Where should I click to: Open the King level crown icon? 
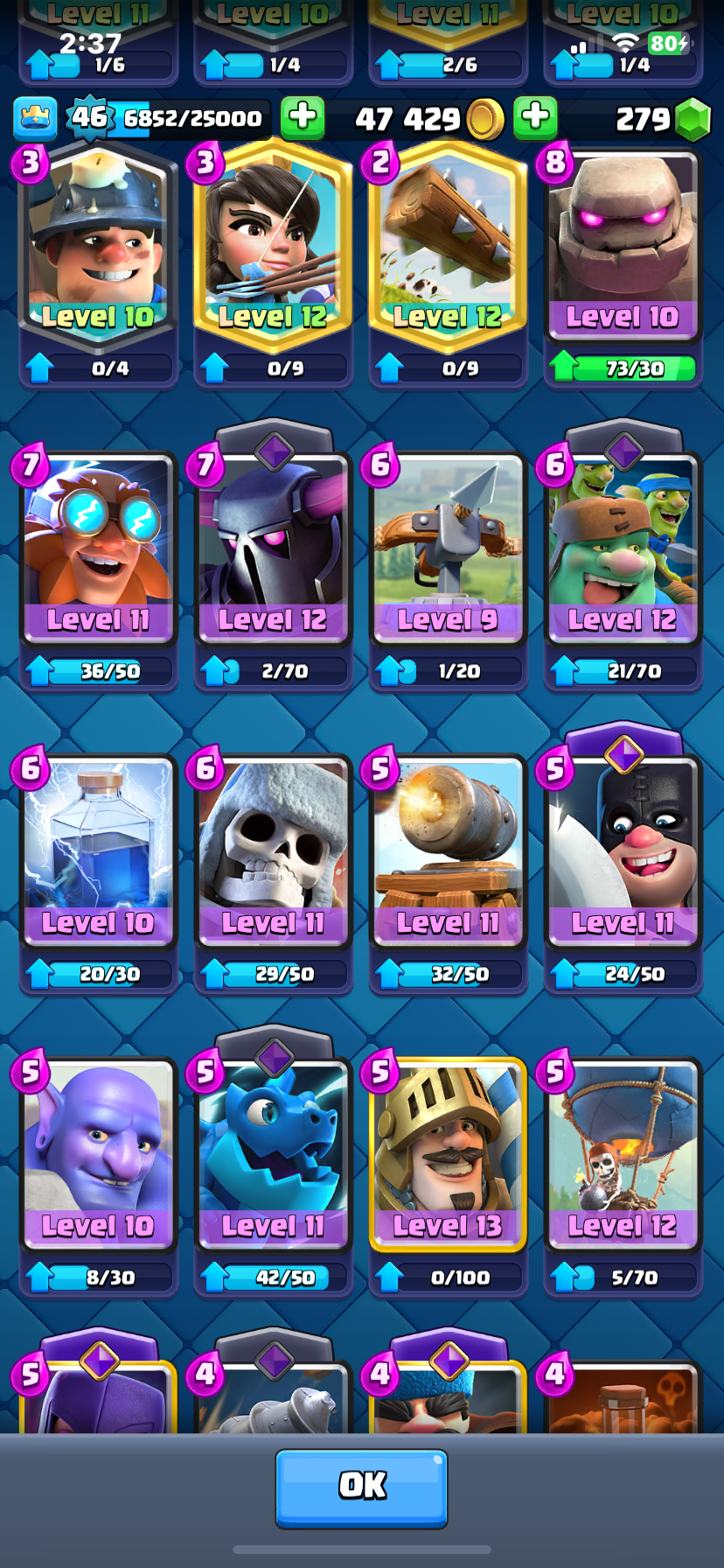pos(36,118)
